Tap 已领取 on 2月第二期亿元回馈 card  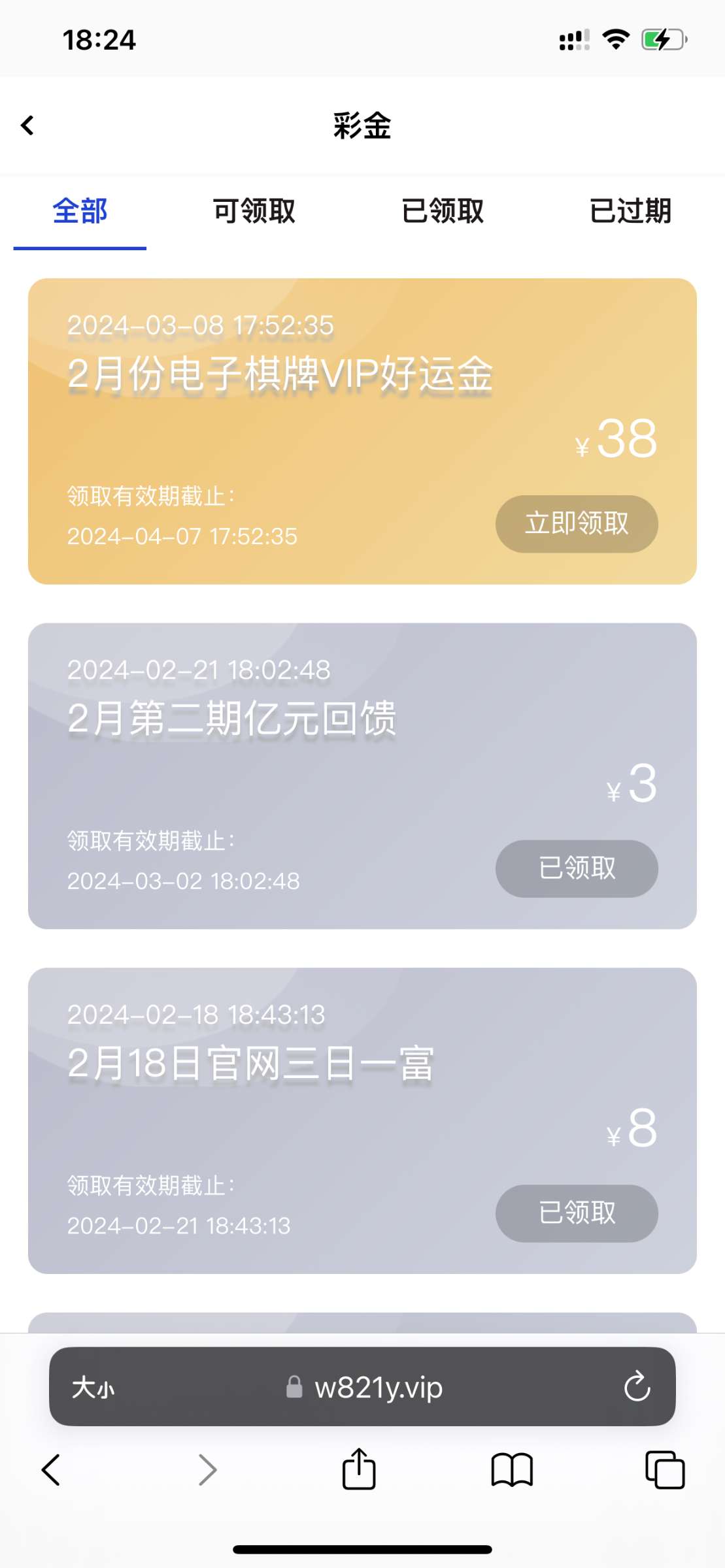coord(577,869)
